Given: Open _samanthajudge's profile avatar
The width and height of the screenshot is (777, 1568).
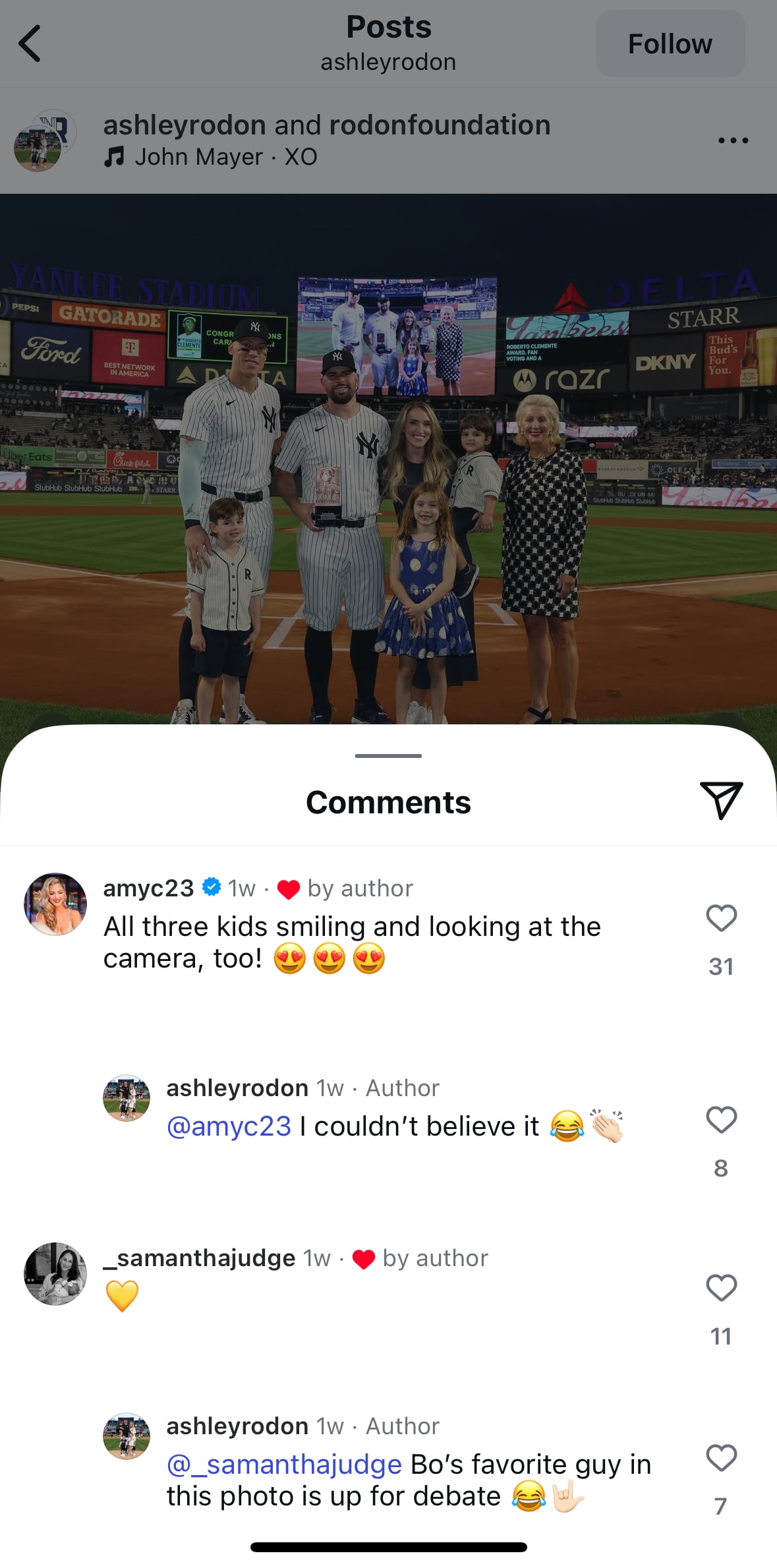Looking at the screenshot, I should click(55, 1274).
